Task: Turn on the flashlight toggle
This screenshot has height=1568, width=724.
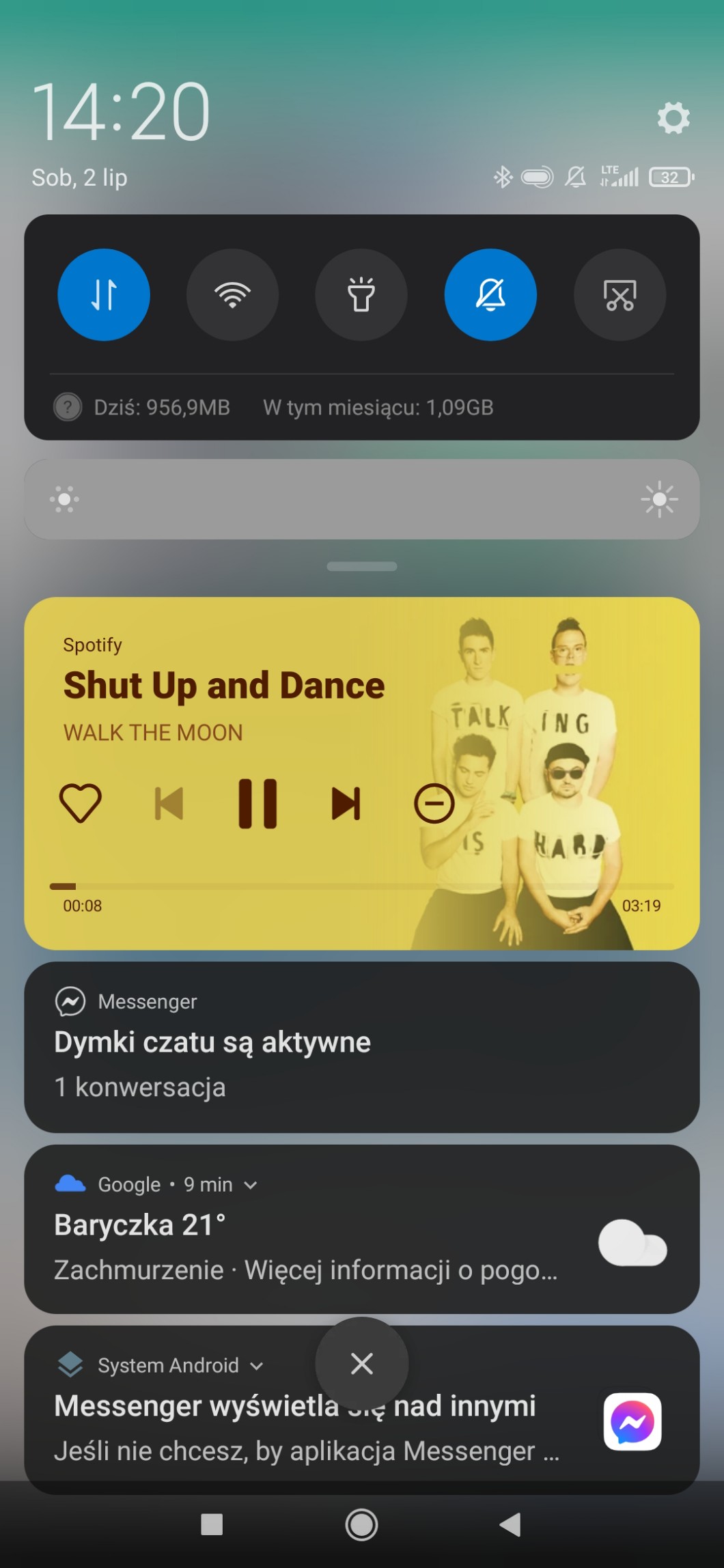Action: 361,294
